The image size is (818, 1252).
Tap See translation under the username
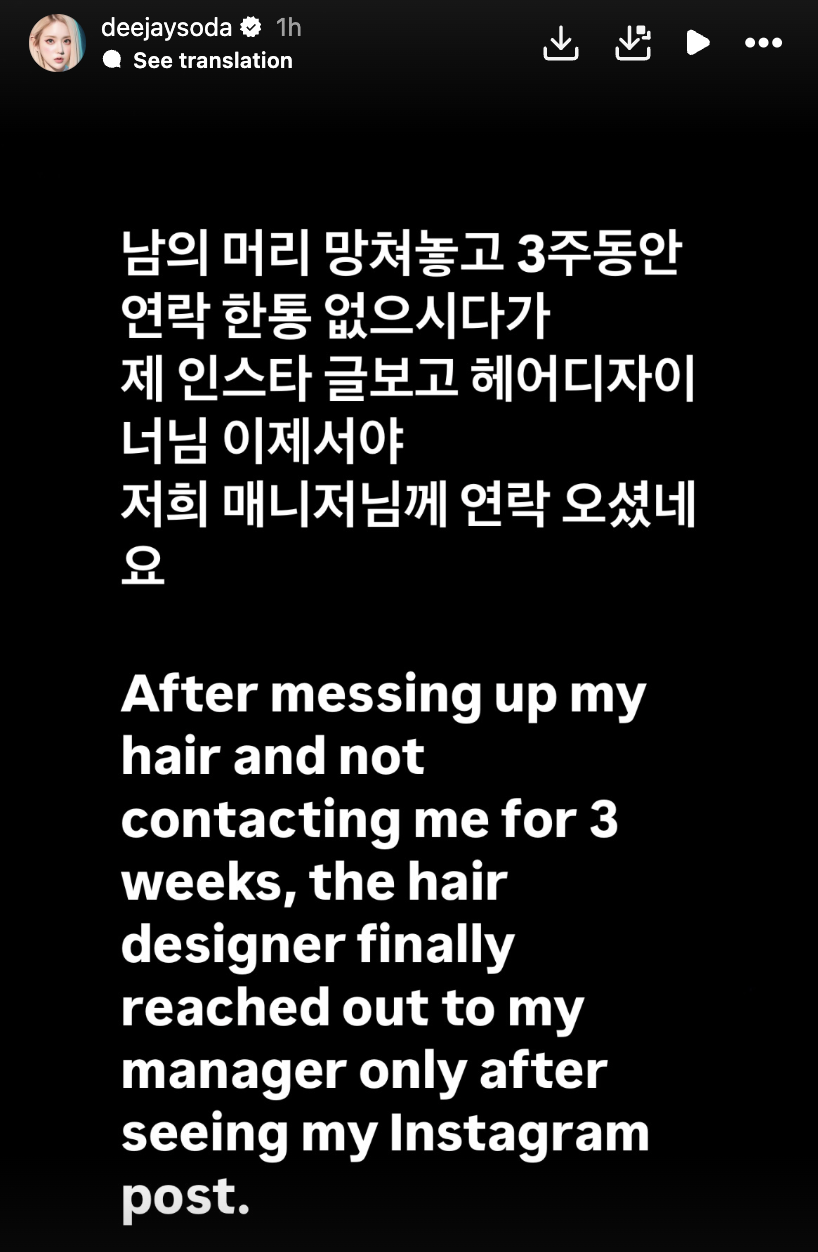(x=212, y=61)
